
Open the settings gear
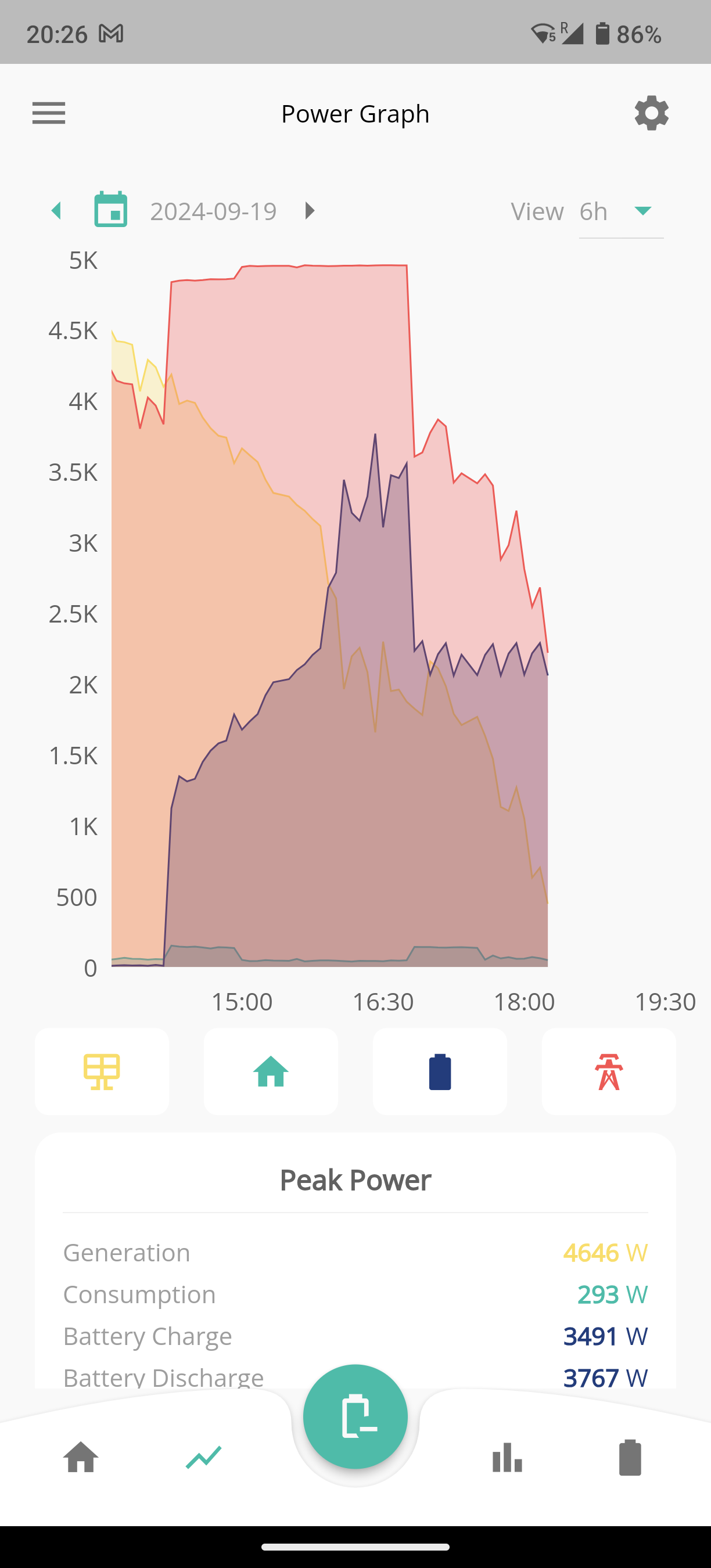651,113
